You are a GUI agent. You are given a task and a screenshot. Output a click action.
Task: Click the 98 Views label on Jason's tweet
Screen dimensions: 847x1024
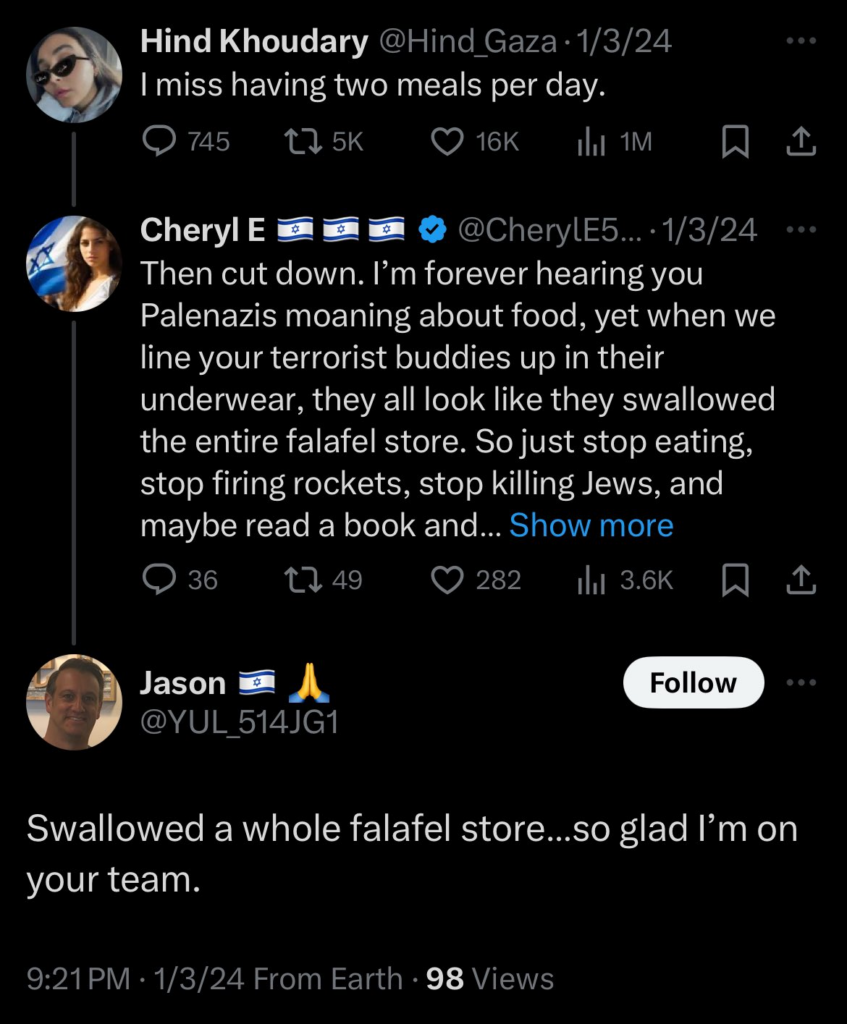click(x=489, y=979)
